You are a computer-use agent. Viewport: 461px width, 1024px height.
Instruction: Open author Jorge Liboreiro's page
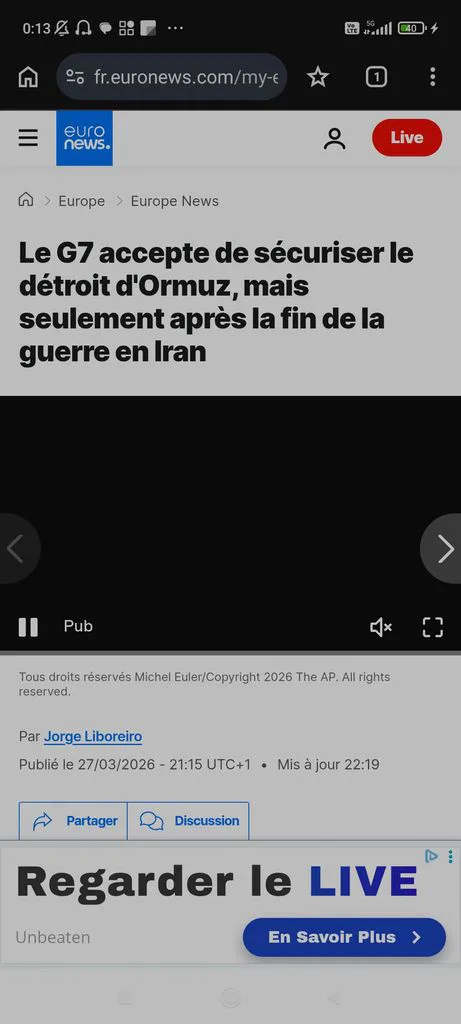point(93,737)
